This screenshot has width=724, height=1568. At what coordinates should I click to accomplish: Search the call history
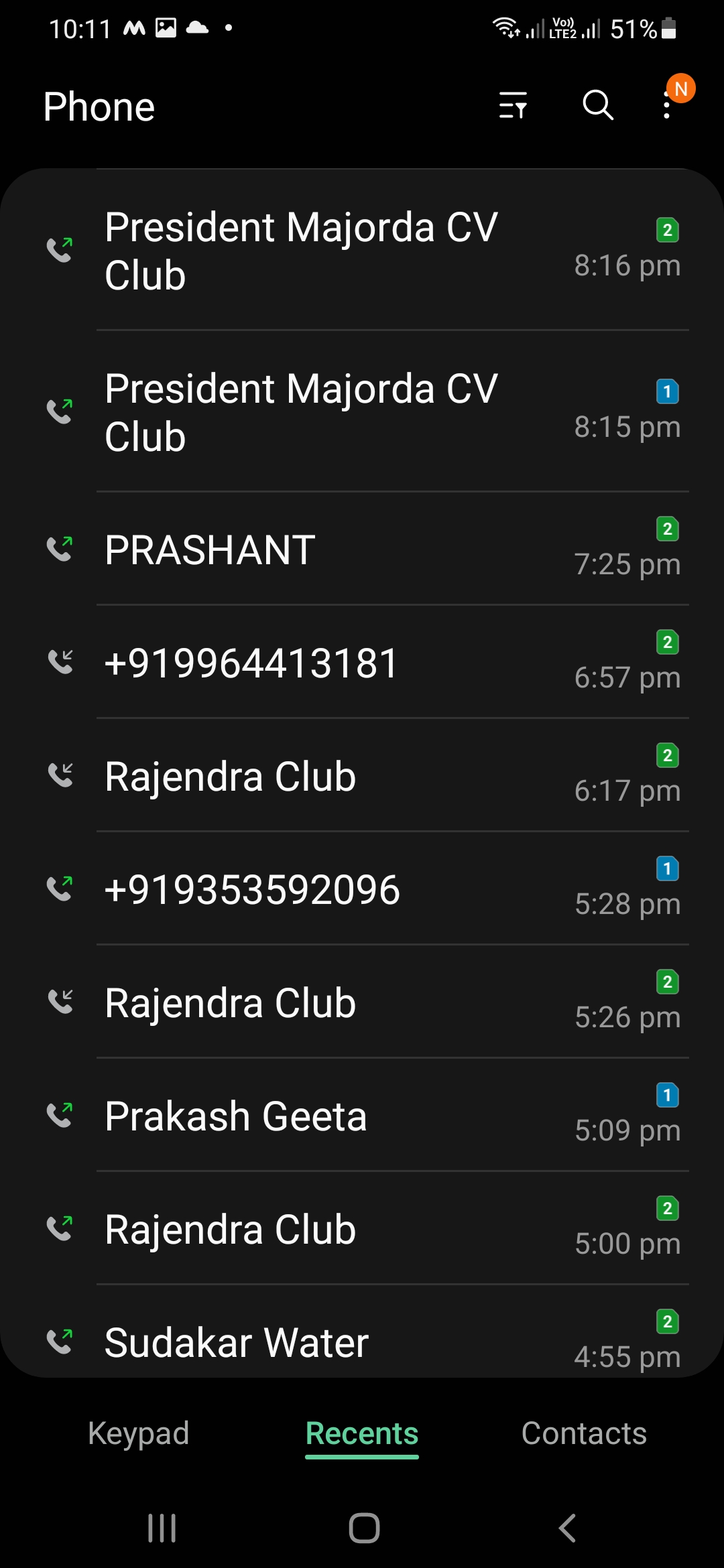pos(598,106)
